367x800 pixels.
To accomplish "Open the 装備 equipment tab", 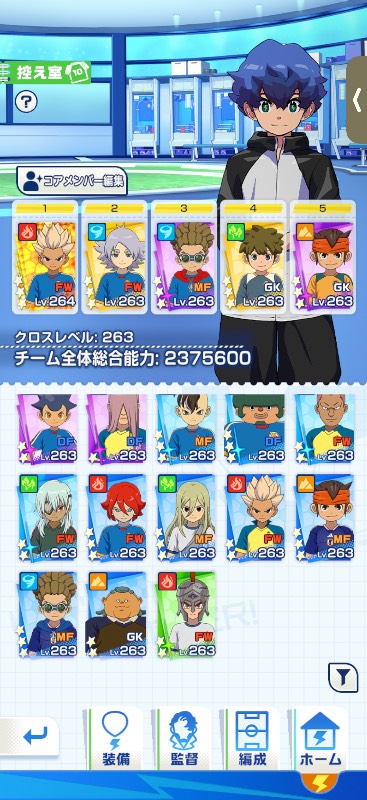I will (114, 738).
